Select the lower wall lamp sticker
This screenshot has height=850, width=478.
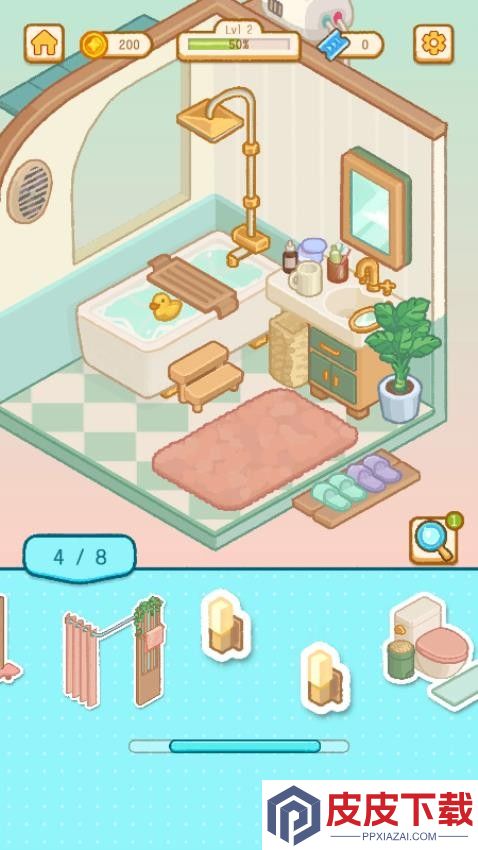coord(325,678)
